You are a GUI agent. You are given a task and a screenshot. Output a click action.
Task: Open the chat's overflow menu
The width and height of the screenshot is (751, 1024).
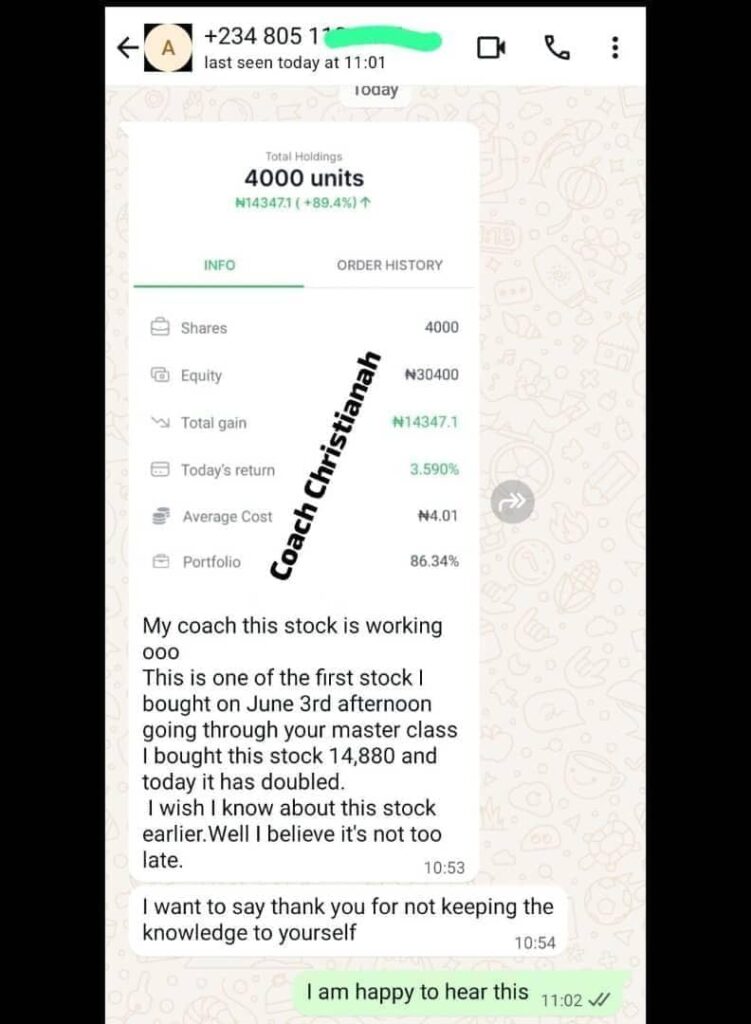pyautogui.click(x=614, y=47)
